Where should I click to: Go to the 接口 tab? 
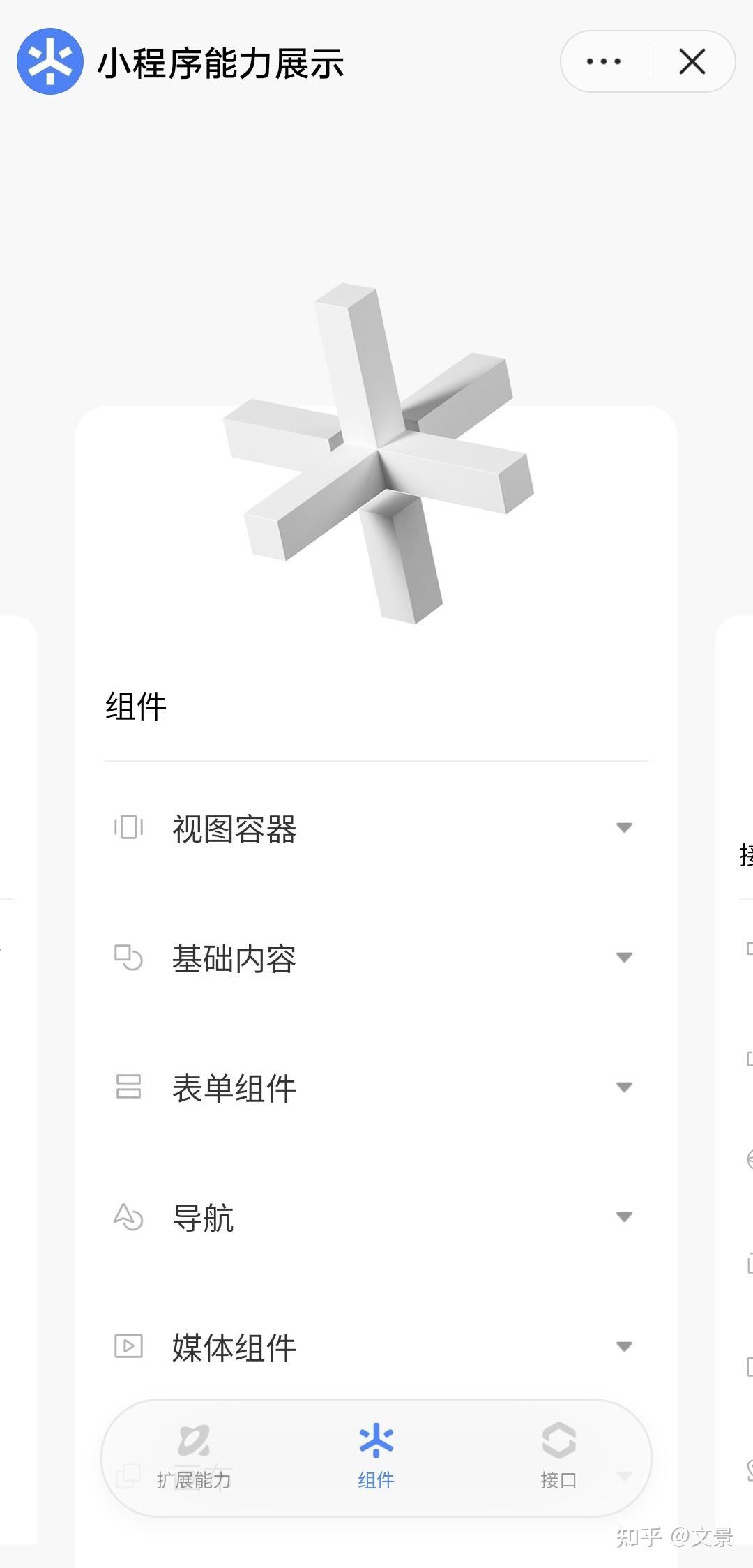pos(558,1456)
